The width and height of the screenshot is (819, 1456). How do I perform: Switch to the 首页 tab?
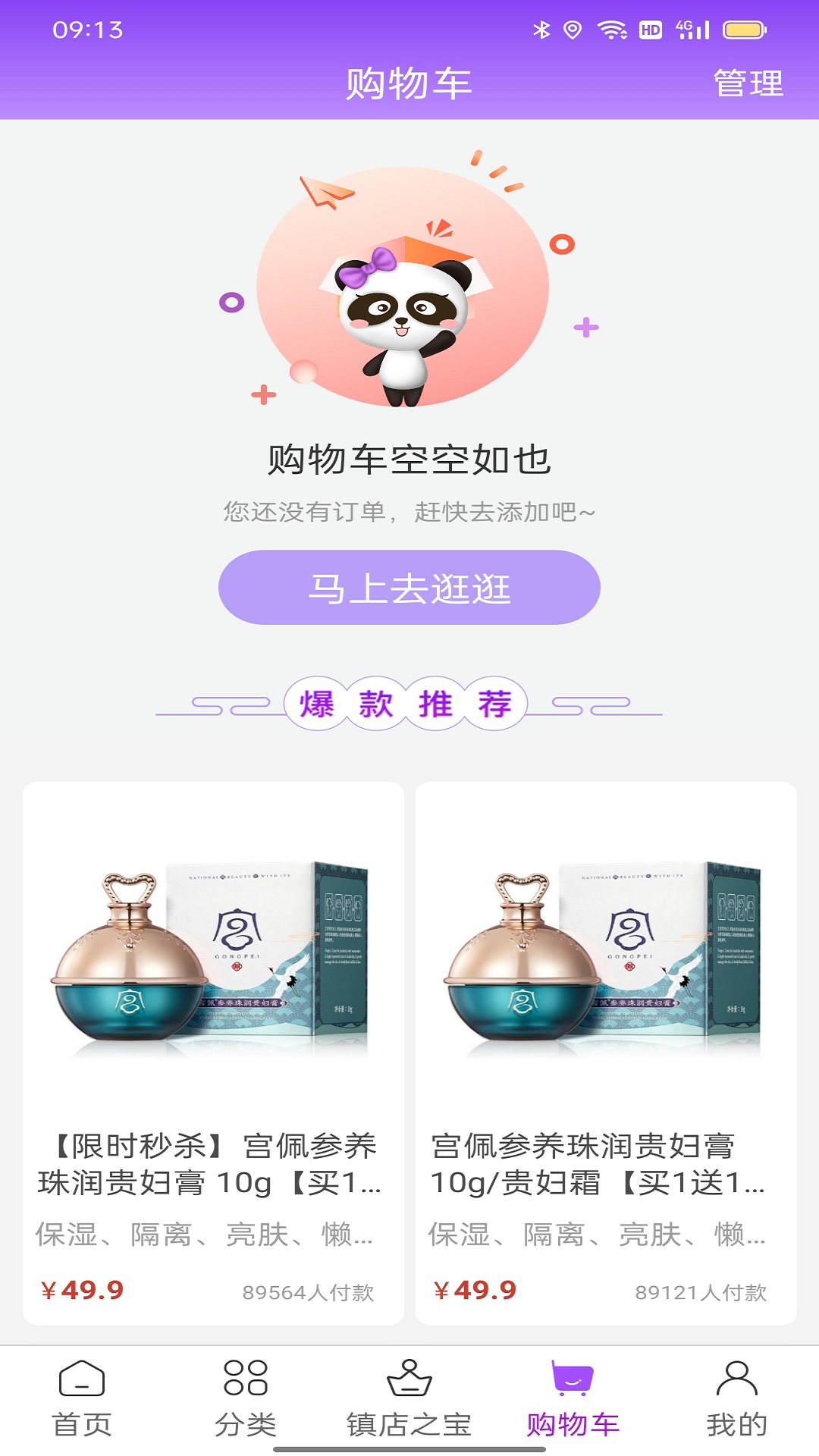click(82, 1399)
